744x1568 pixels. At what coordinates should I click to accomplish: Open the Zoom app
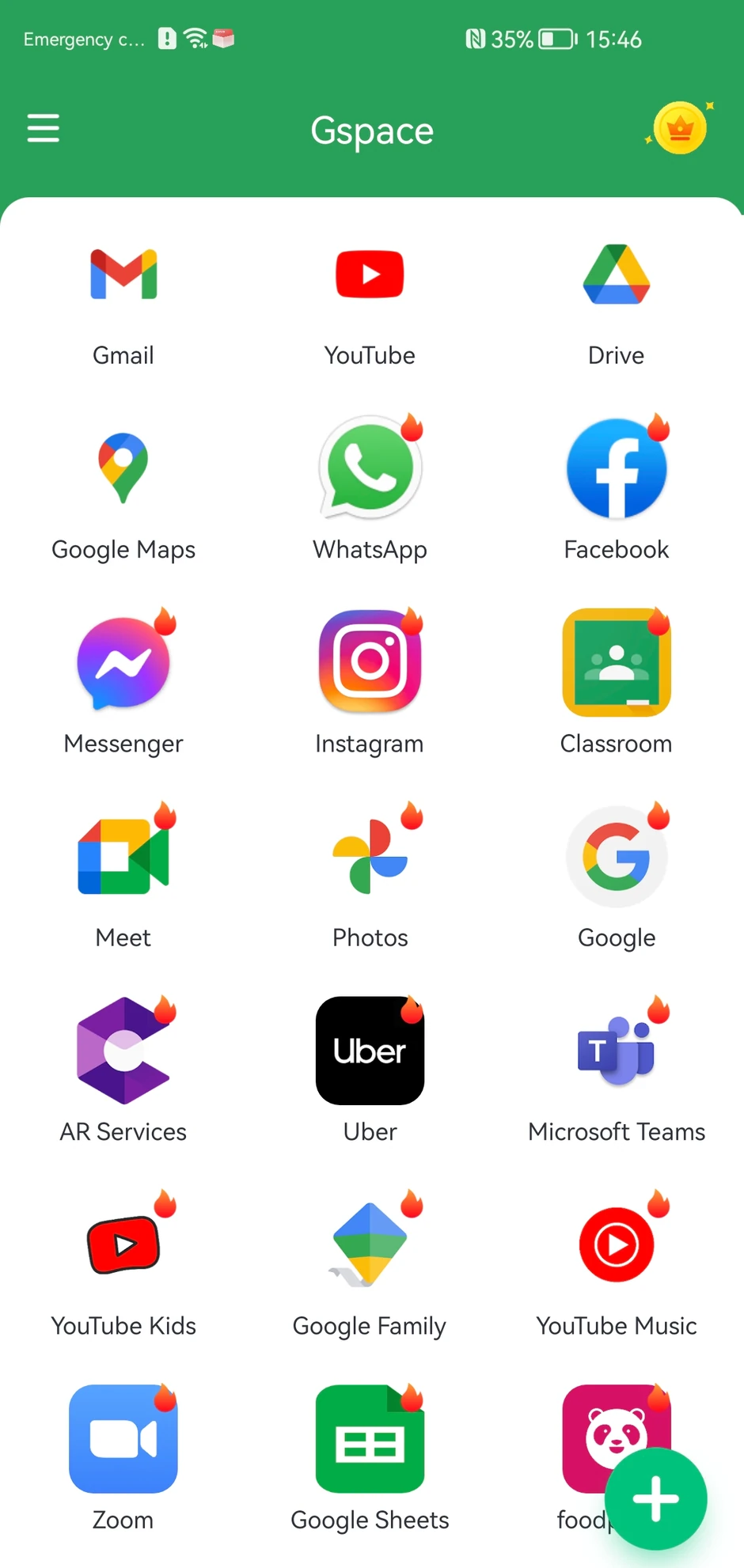(123, 1438)
